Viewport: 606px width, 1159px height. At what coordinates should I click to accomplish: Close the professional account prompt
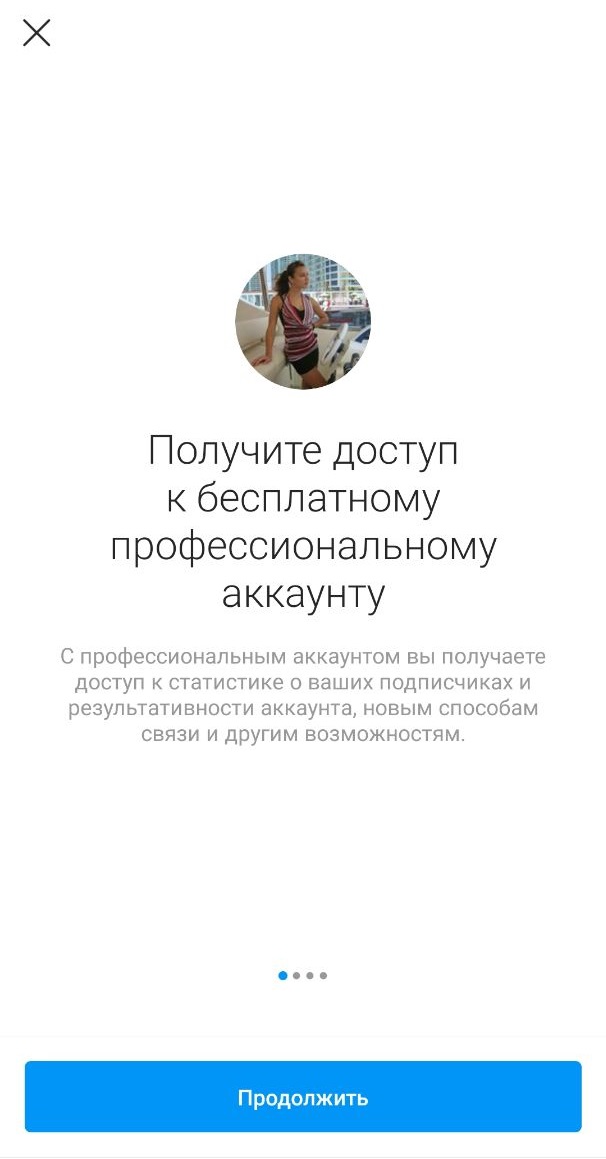point(36,33)
